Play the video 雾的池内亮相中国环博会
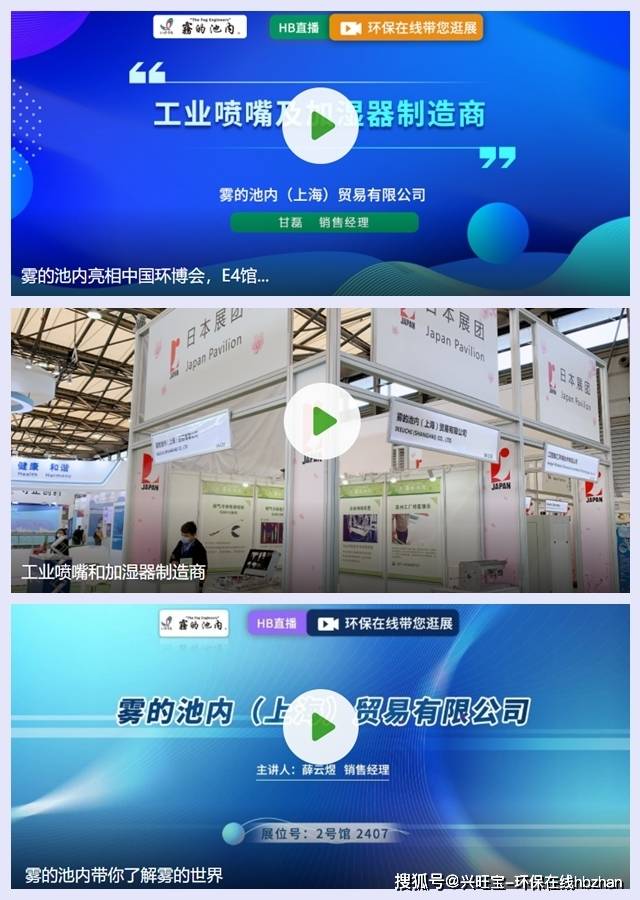 click(x=321, y=126)
